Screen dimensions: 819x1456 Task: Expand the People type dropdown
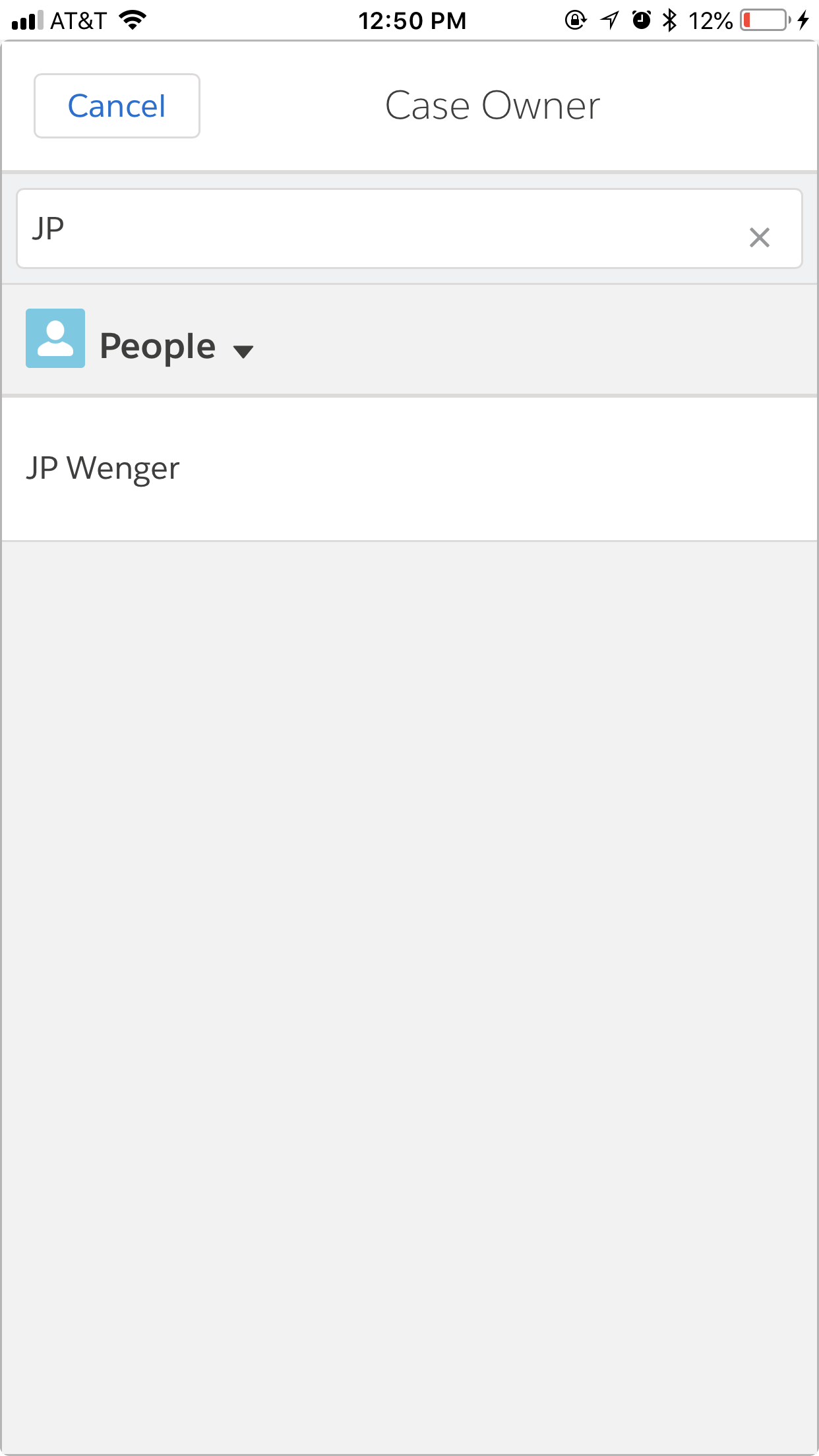click(243, 351)
